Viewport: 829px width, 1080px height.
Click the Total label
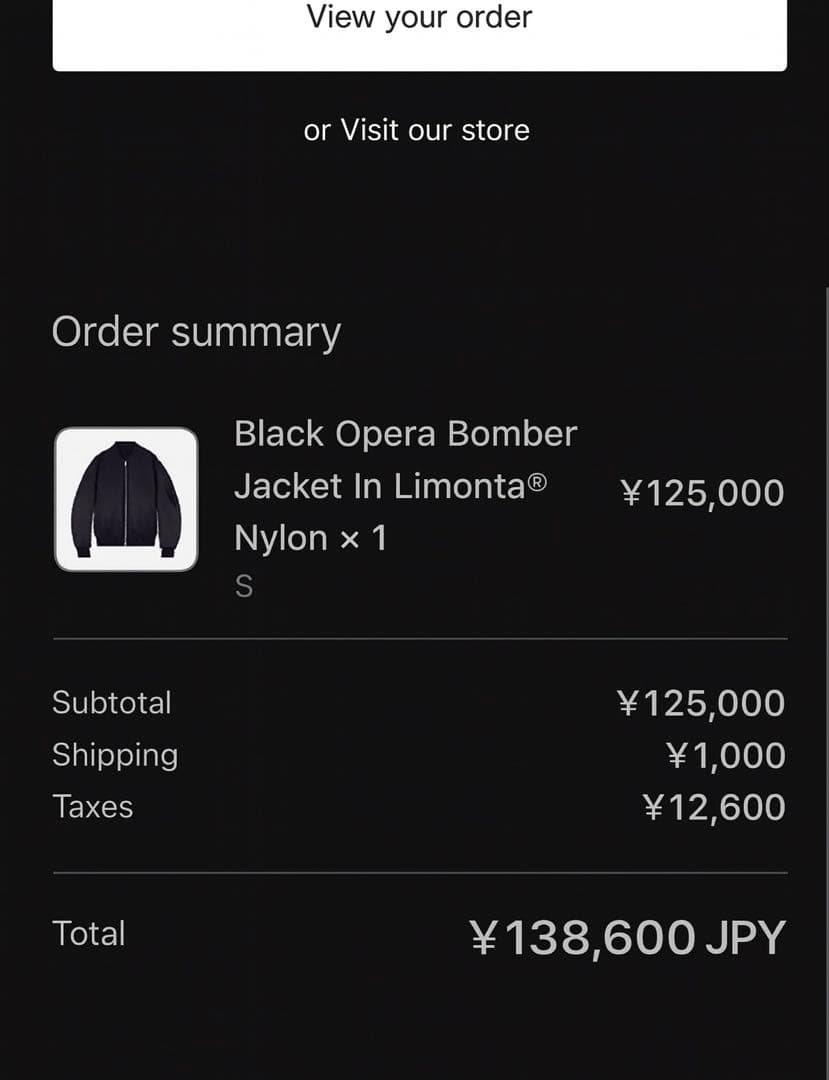pos(89,933)
